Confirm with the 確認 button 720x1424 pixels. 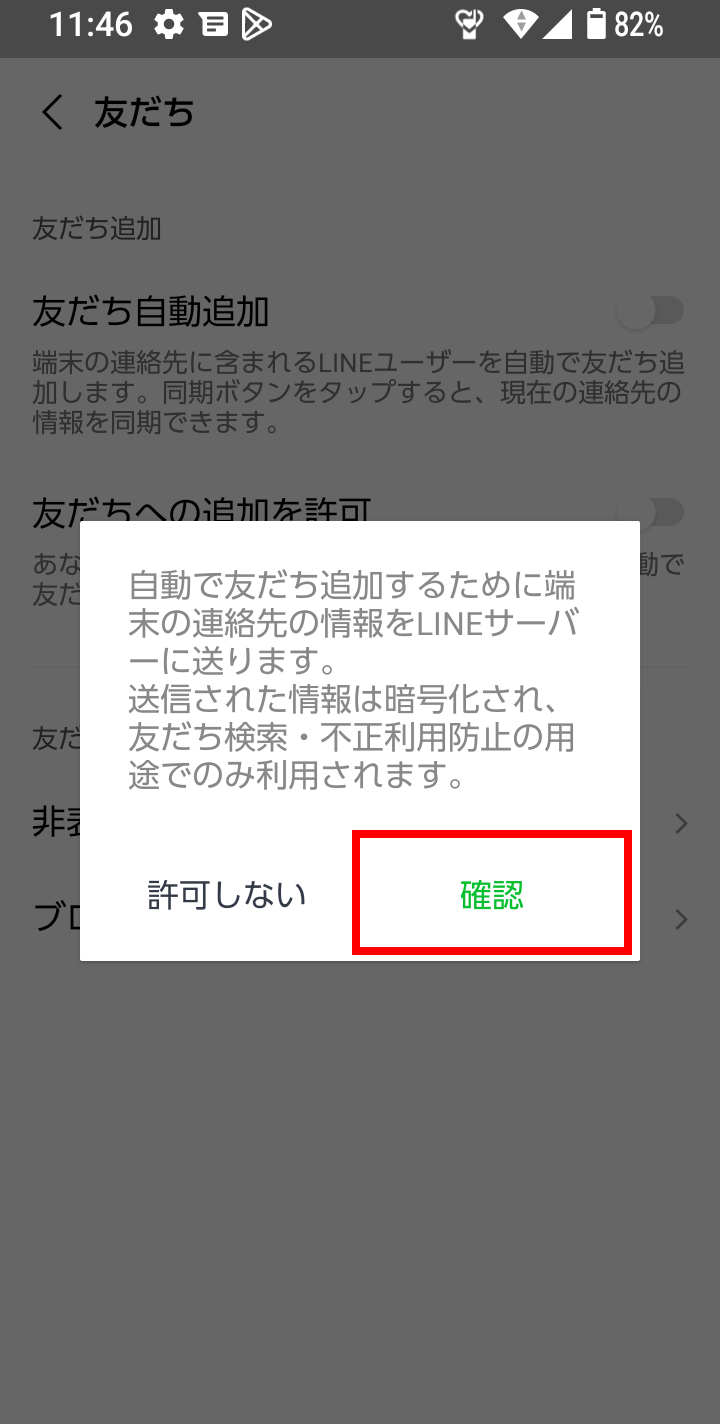[x=492, y=893]
